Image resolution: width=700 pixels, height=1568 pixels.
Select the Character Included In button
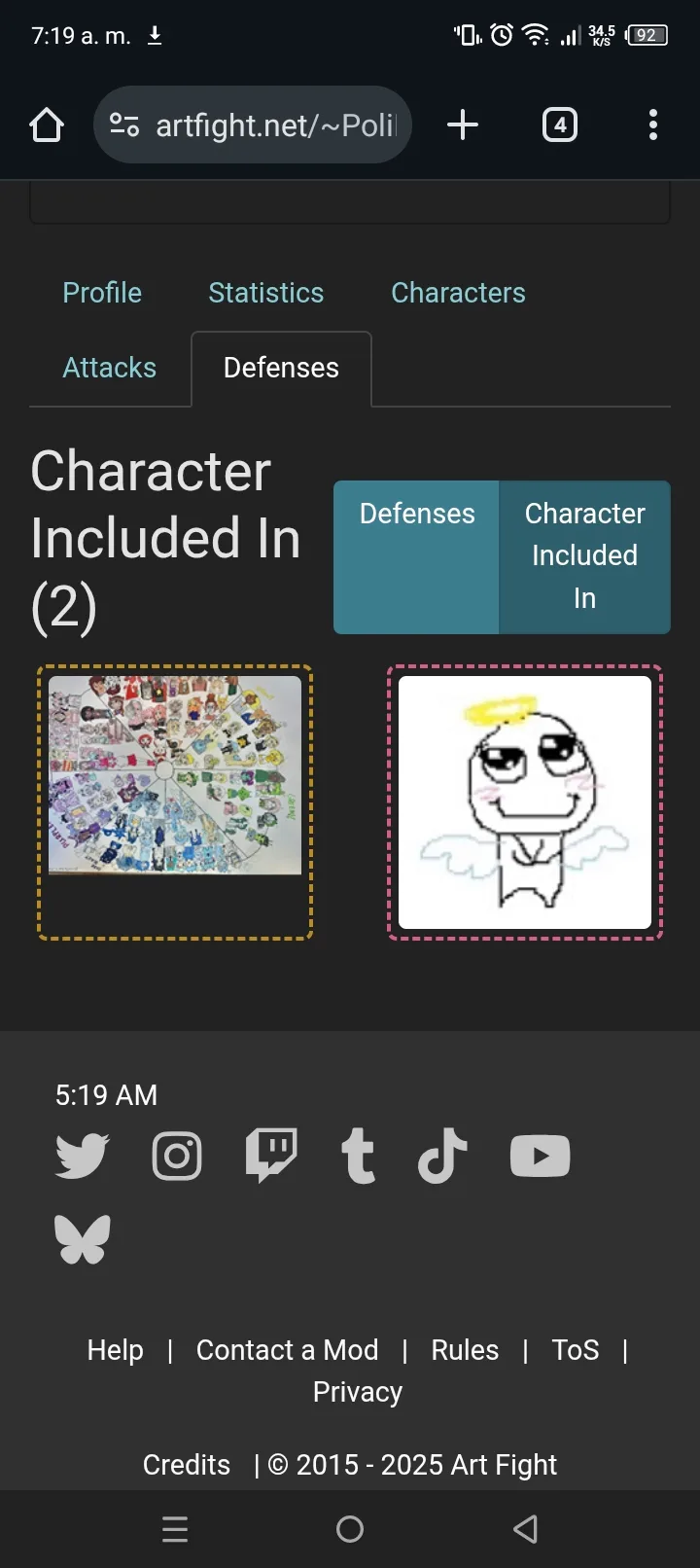(584, 557)
